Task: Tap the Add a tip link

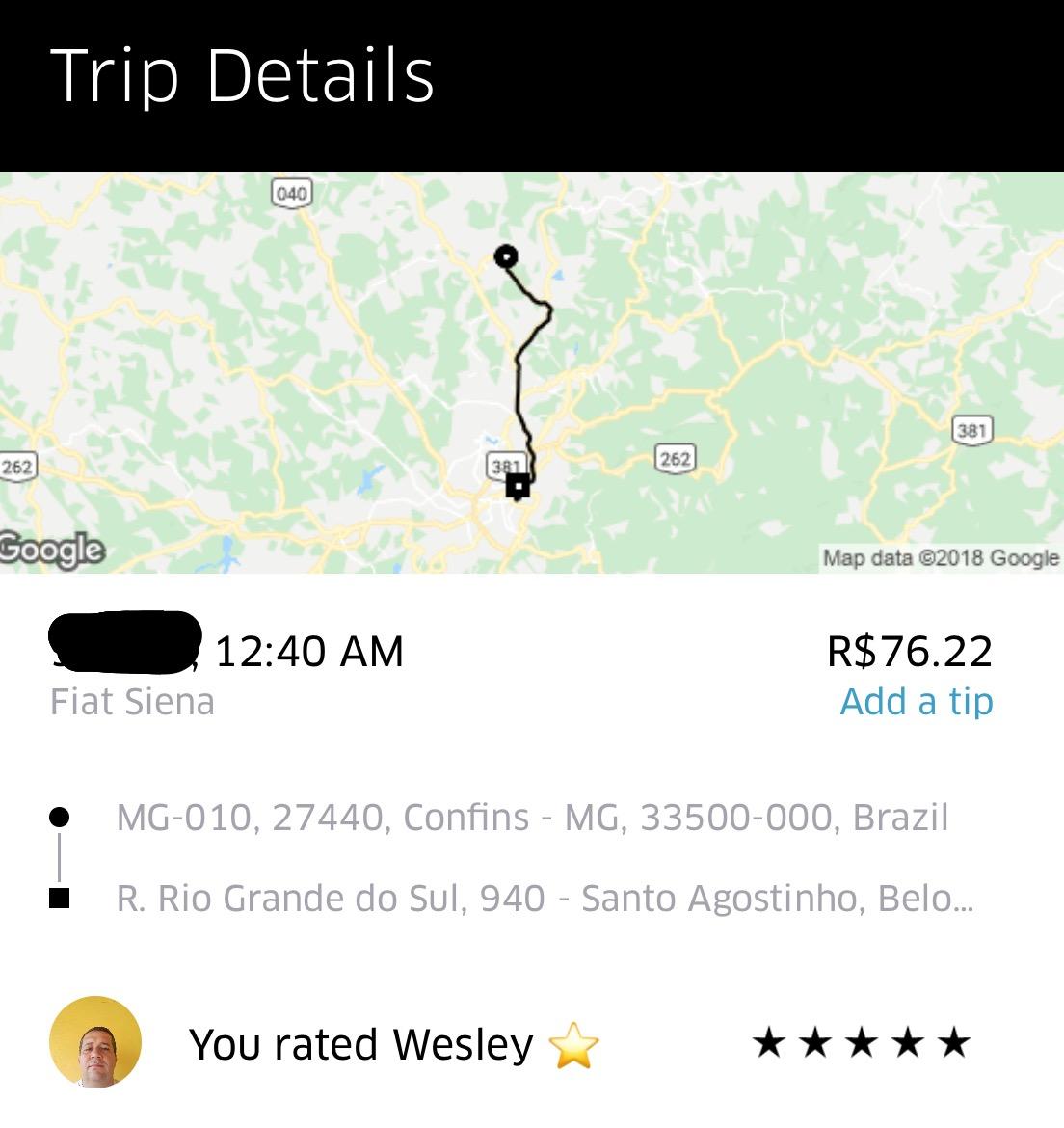Action: coord(916,701)
